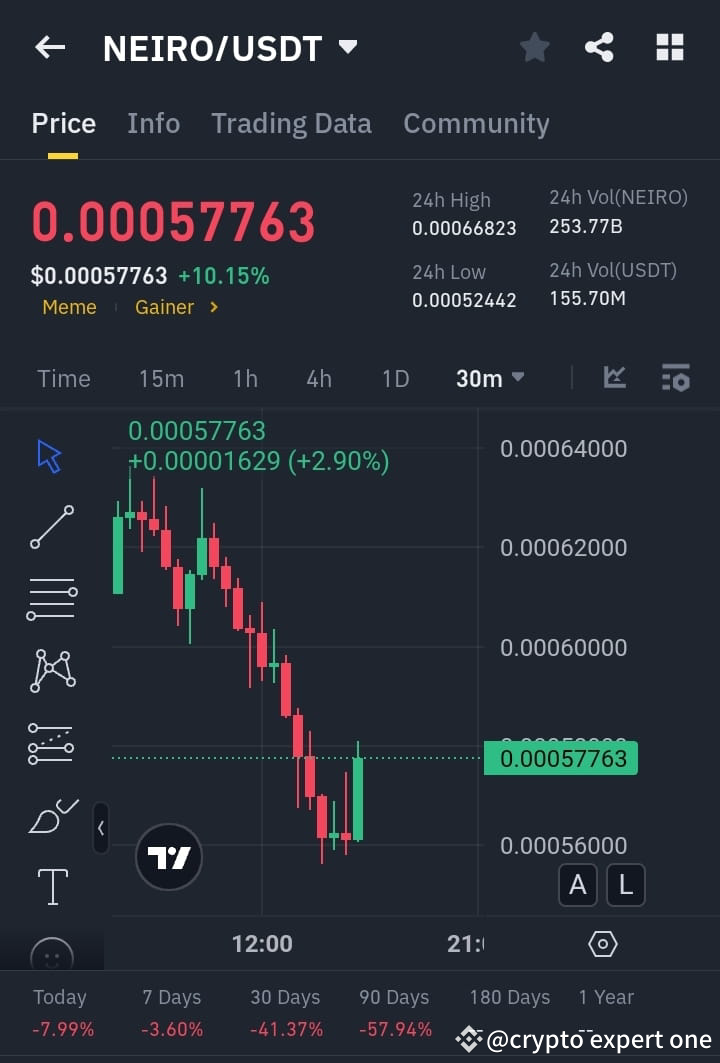Add NEIRO/USDT to favorites with the star
Viewport: 720px width, 1063px height.
pyautogui.click(x=534, y=46)
